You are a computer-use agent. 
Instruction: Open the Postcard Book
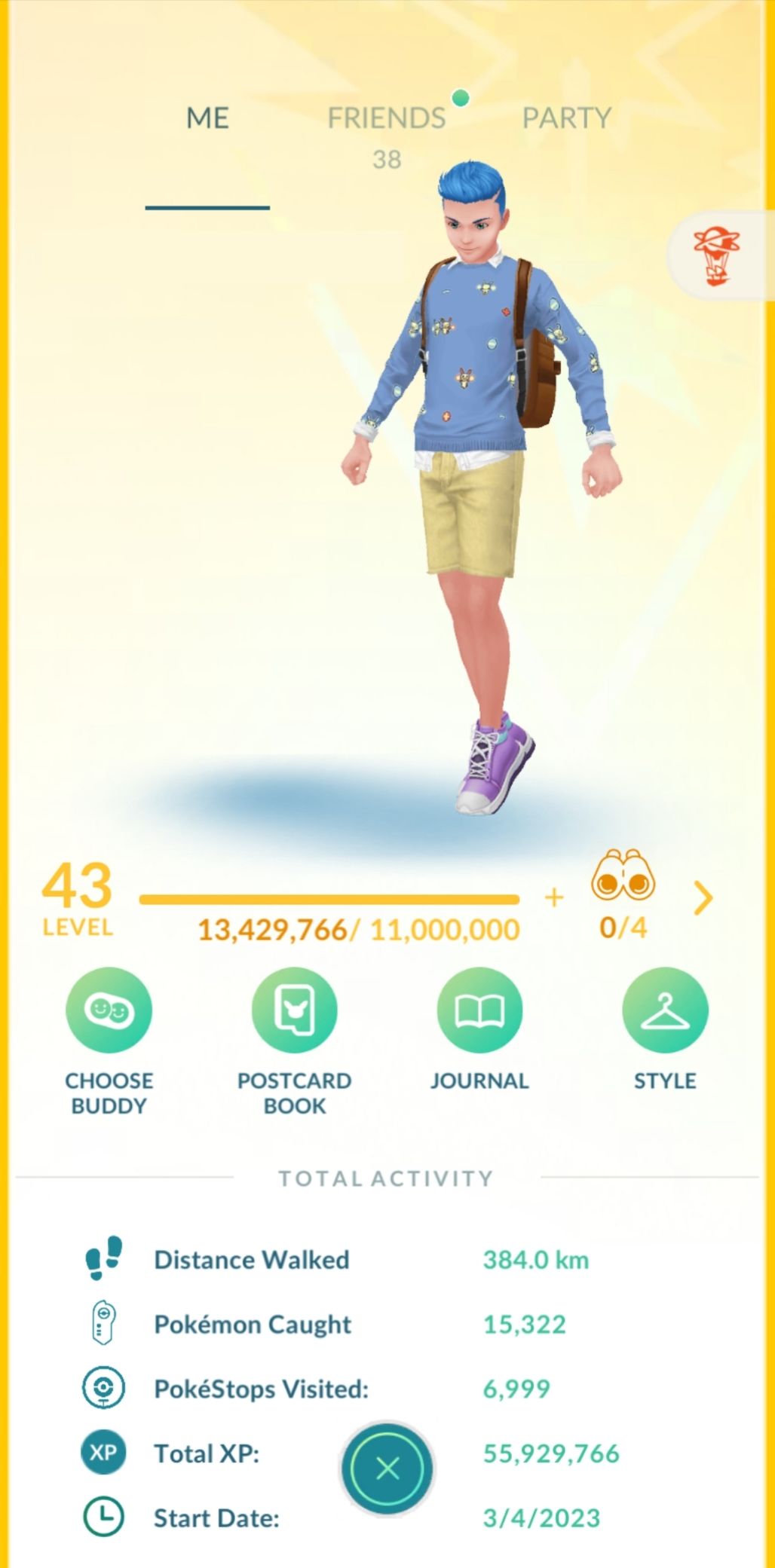coord(294,1010)
